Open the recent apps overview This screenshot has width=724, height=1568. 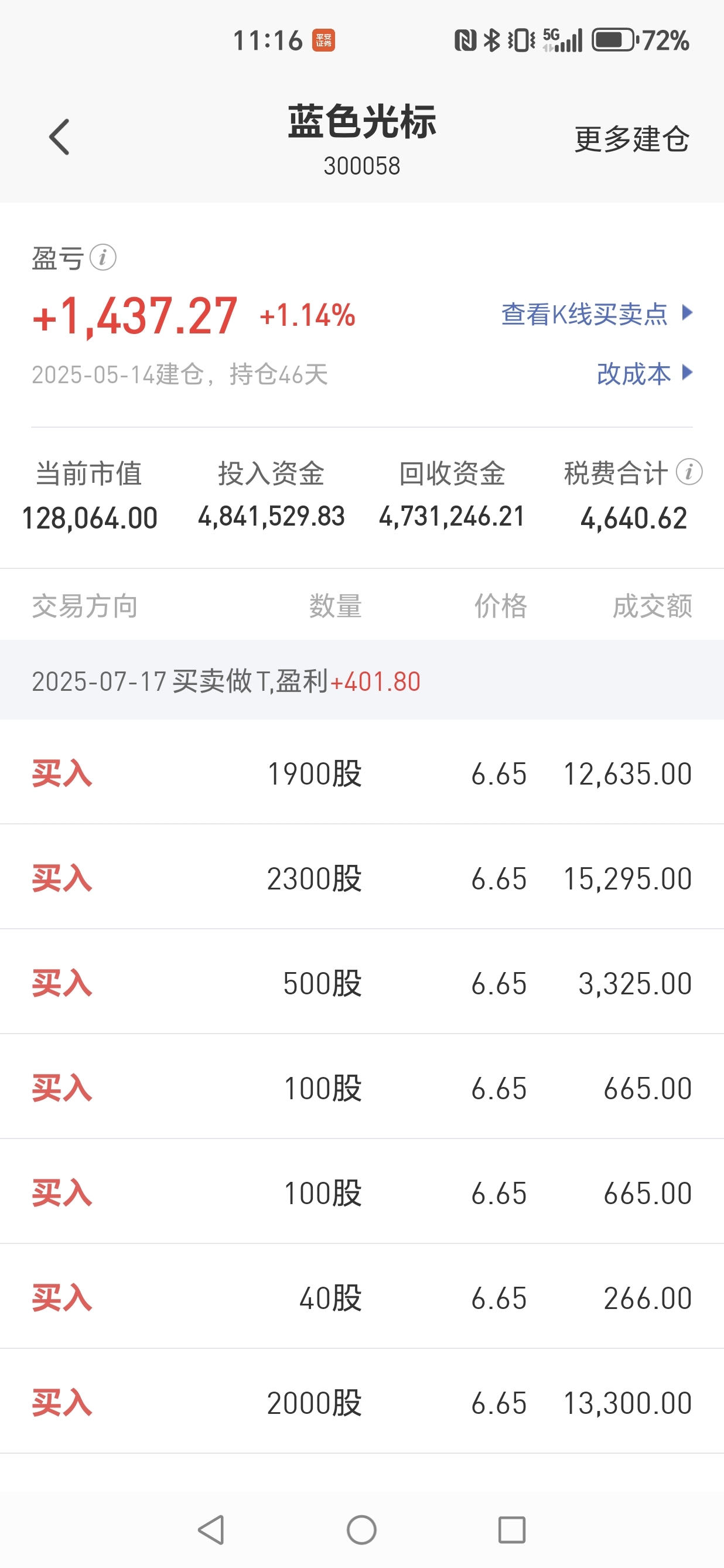512,1530
